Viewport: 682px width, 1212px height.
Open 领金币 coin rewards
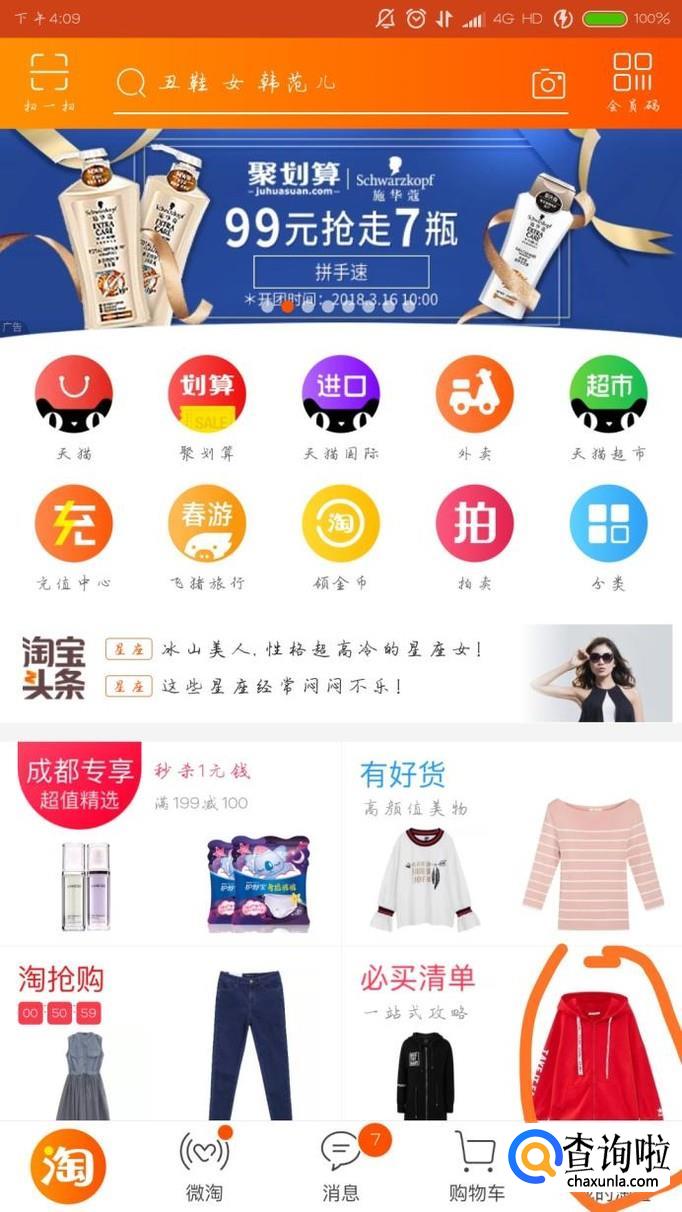click(x=341, y=535)
